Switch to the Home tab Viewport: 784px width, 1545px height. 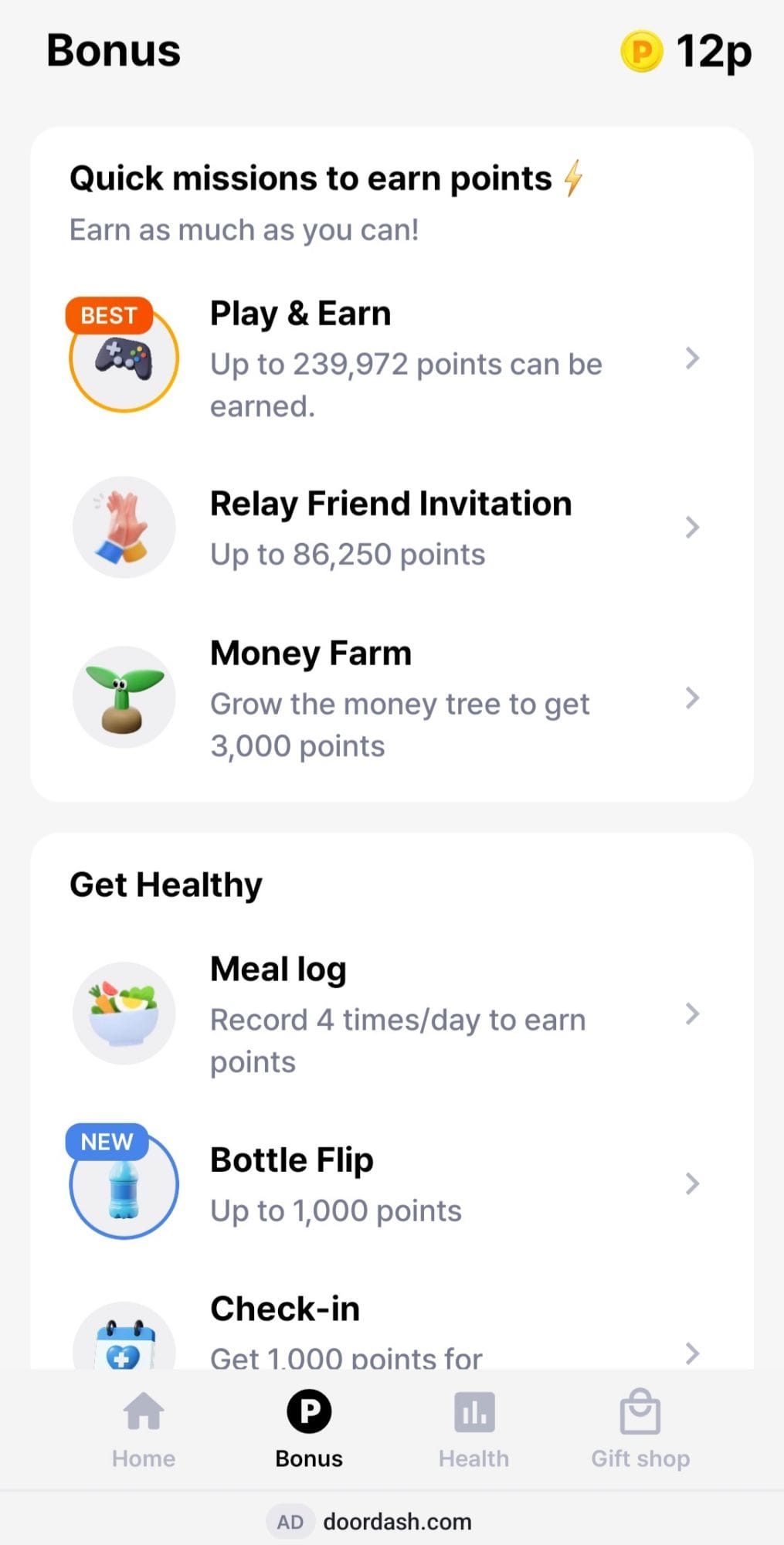coord(143,1428)
